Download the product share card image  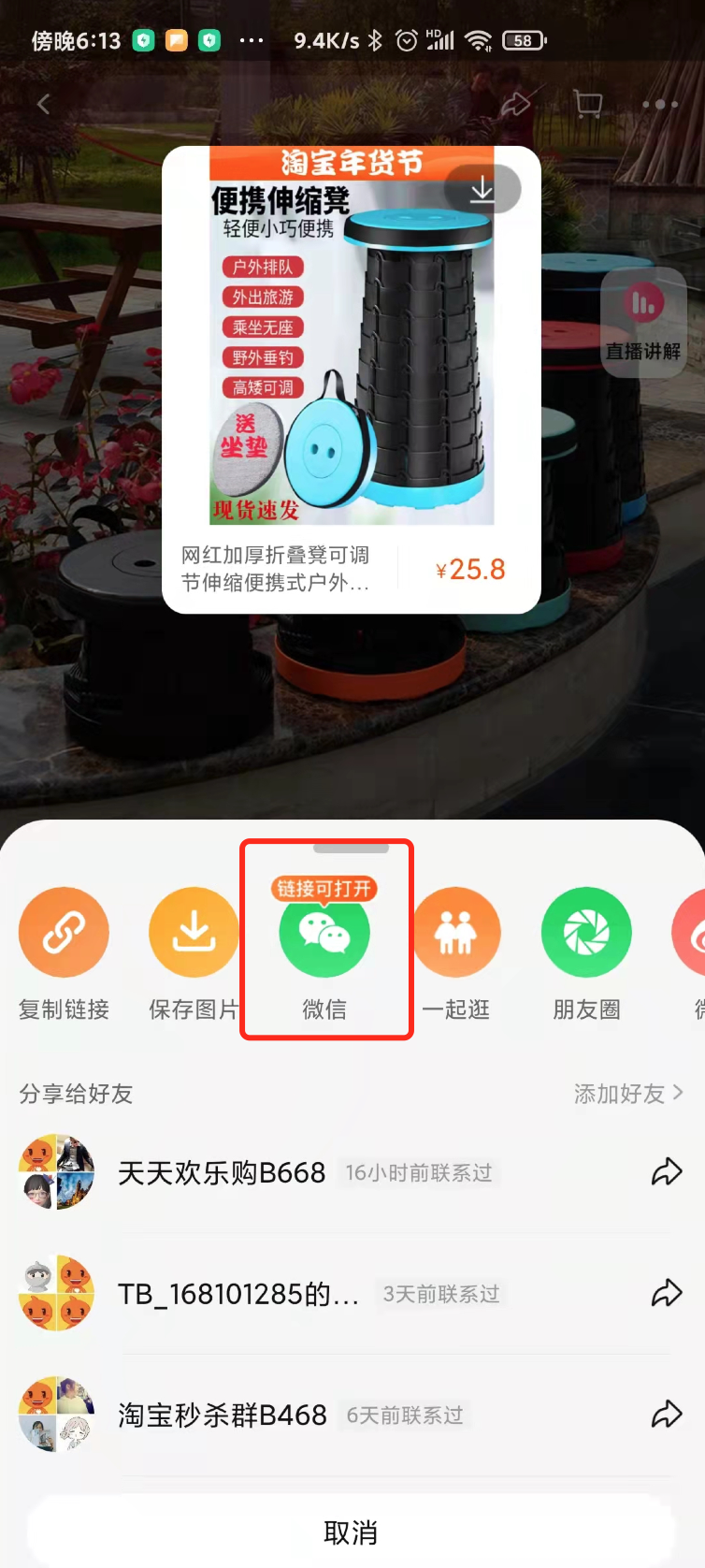click(x=482, y=190)
